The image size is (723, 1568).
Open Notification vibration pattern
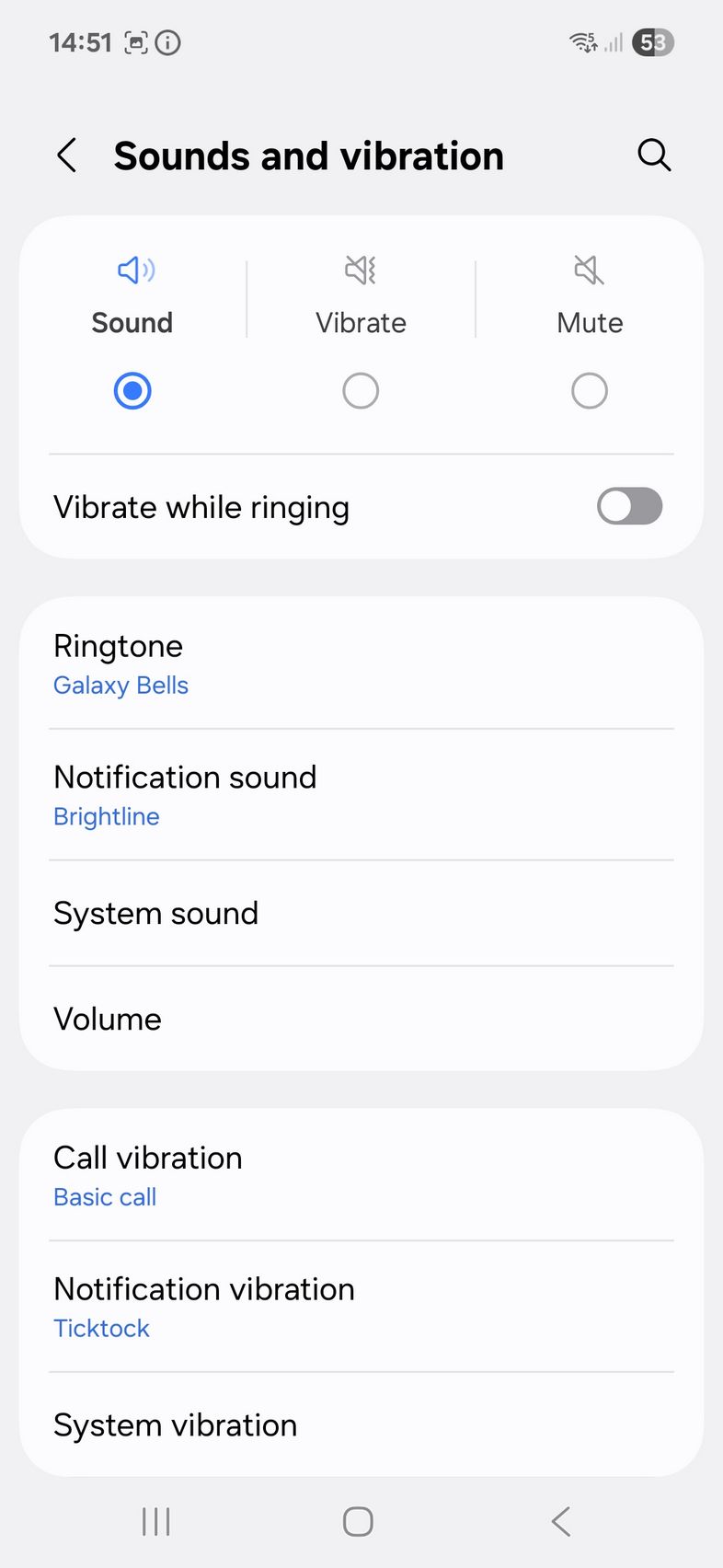tap(361, 1307)
